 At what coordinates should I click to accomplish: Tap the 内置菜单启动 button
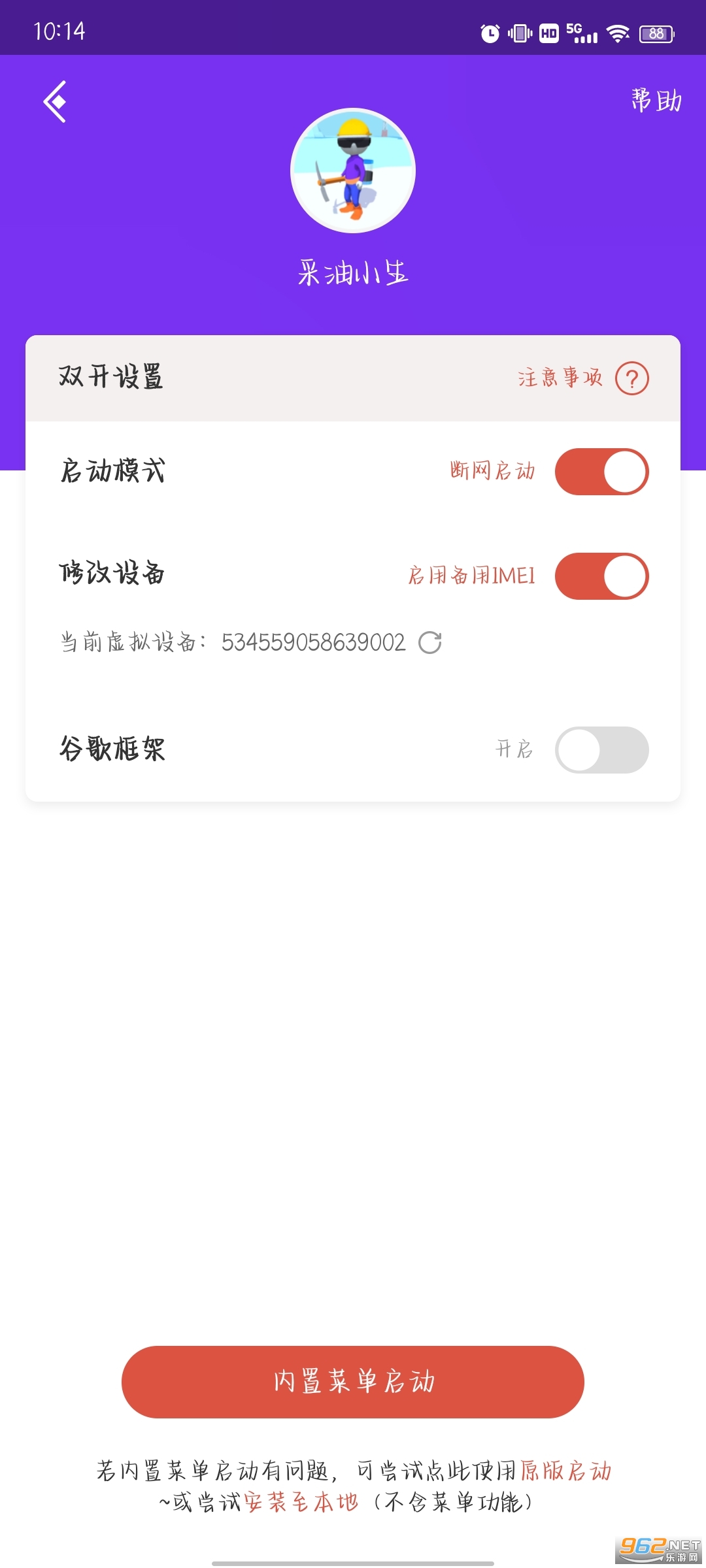click(x=353, y=1382)
